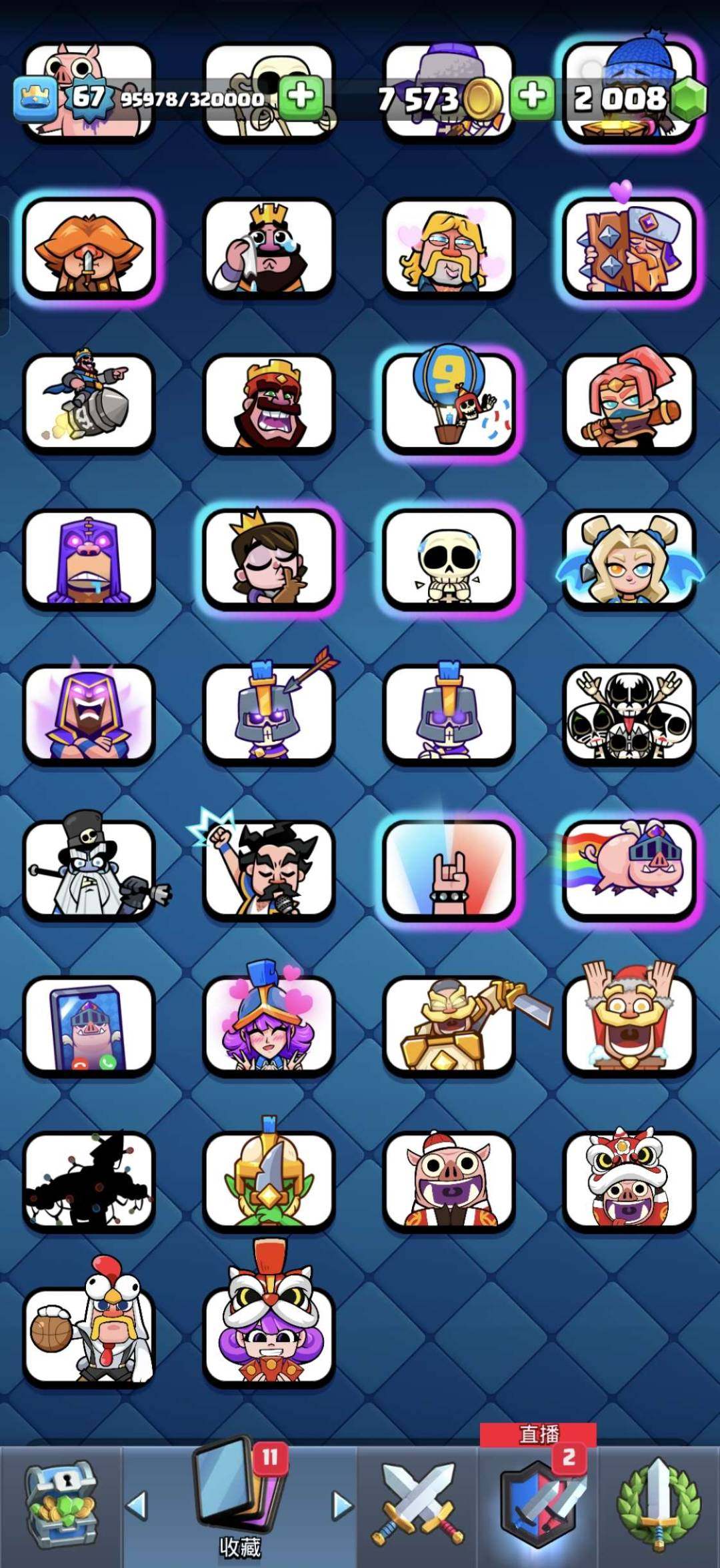Go to the crossed swords battle tab

point(417,1505)
